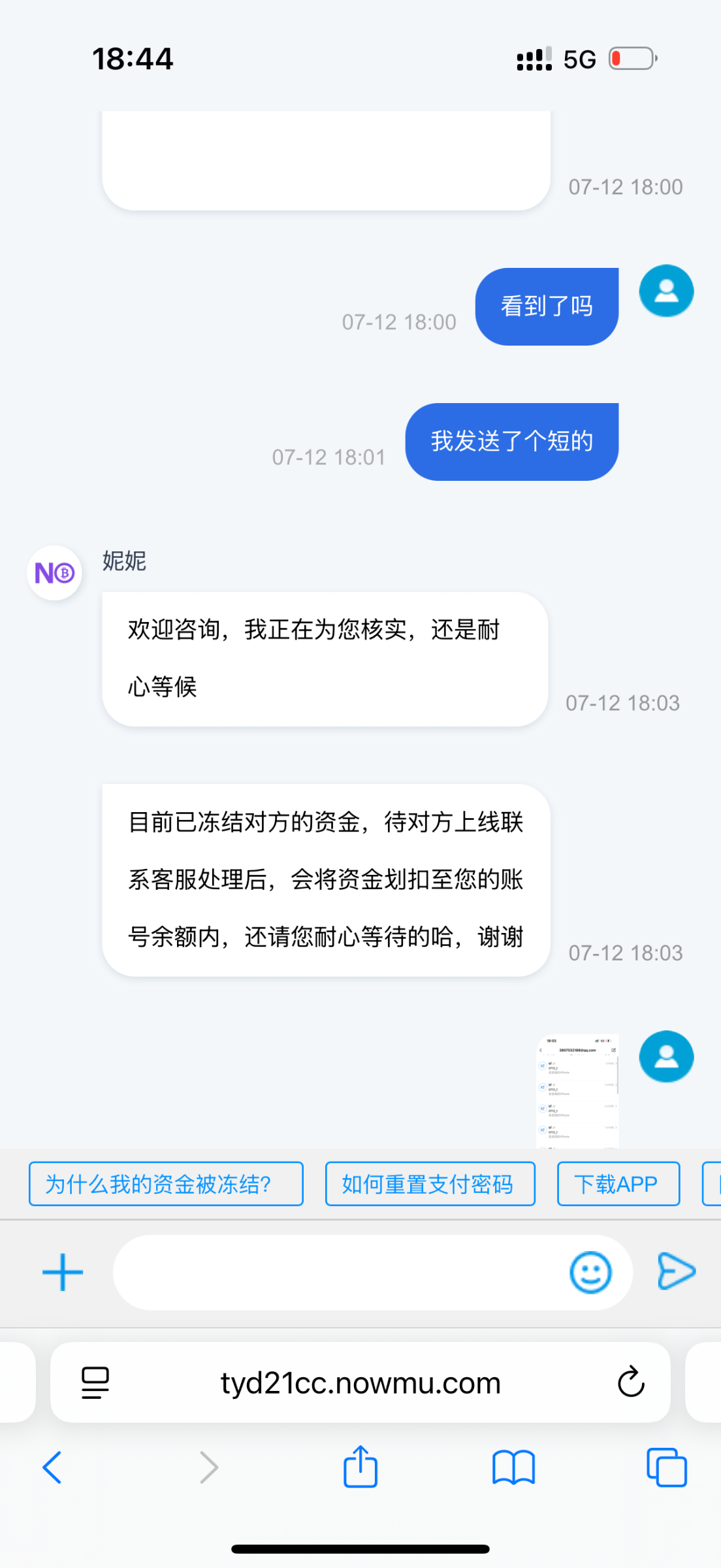Open the emoji picker

click(590, 1272)
